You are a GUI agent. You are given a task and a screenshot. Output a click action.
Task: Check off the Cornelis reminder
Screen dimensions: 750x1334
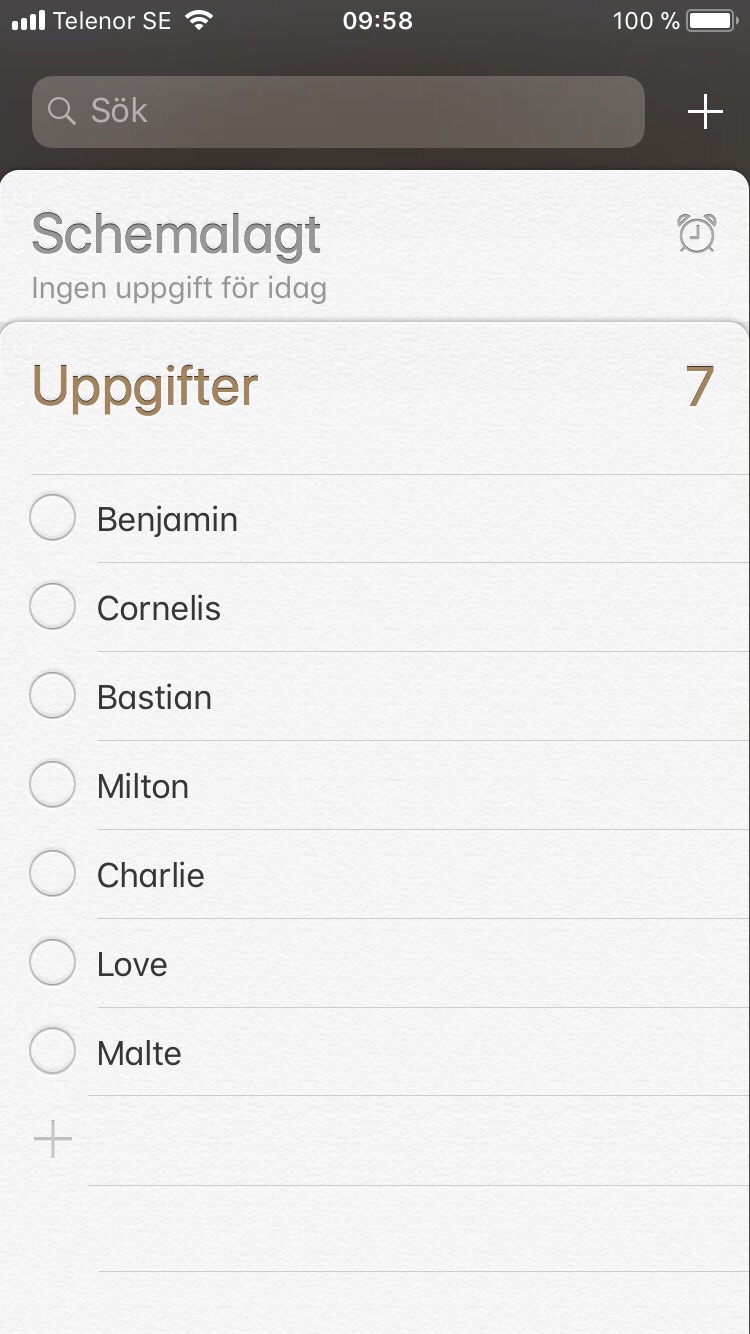coord(52,607)
